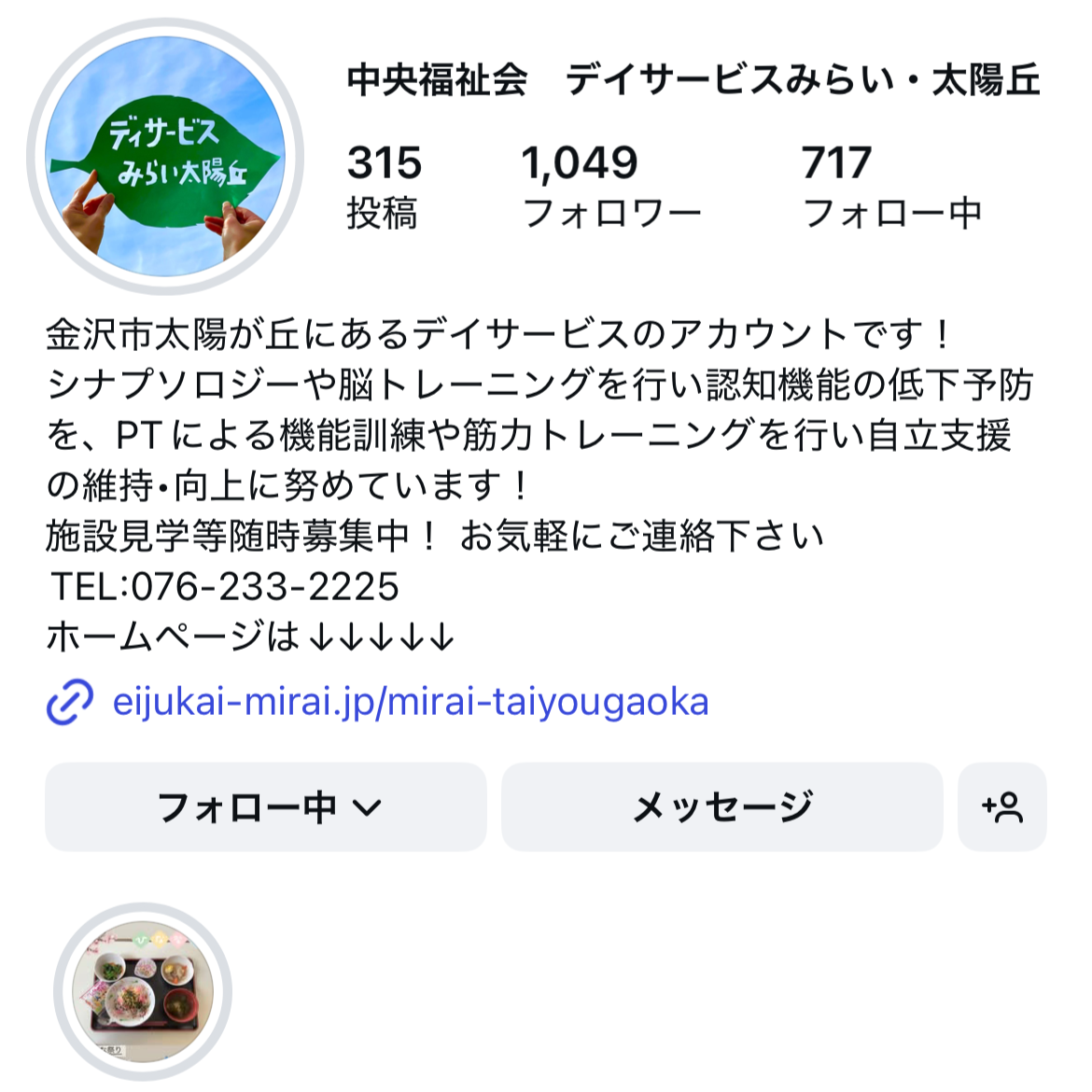Tap the フォロー中 dropdown button
This screenshot has height=1092, width=1092.
click(x=266, y=807)
